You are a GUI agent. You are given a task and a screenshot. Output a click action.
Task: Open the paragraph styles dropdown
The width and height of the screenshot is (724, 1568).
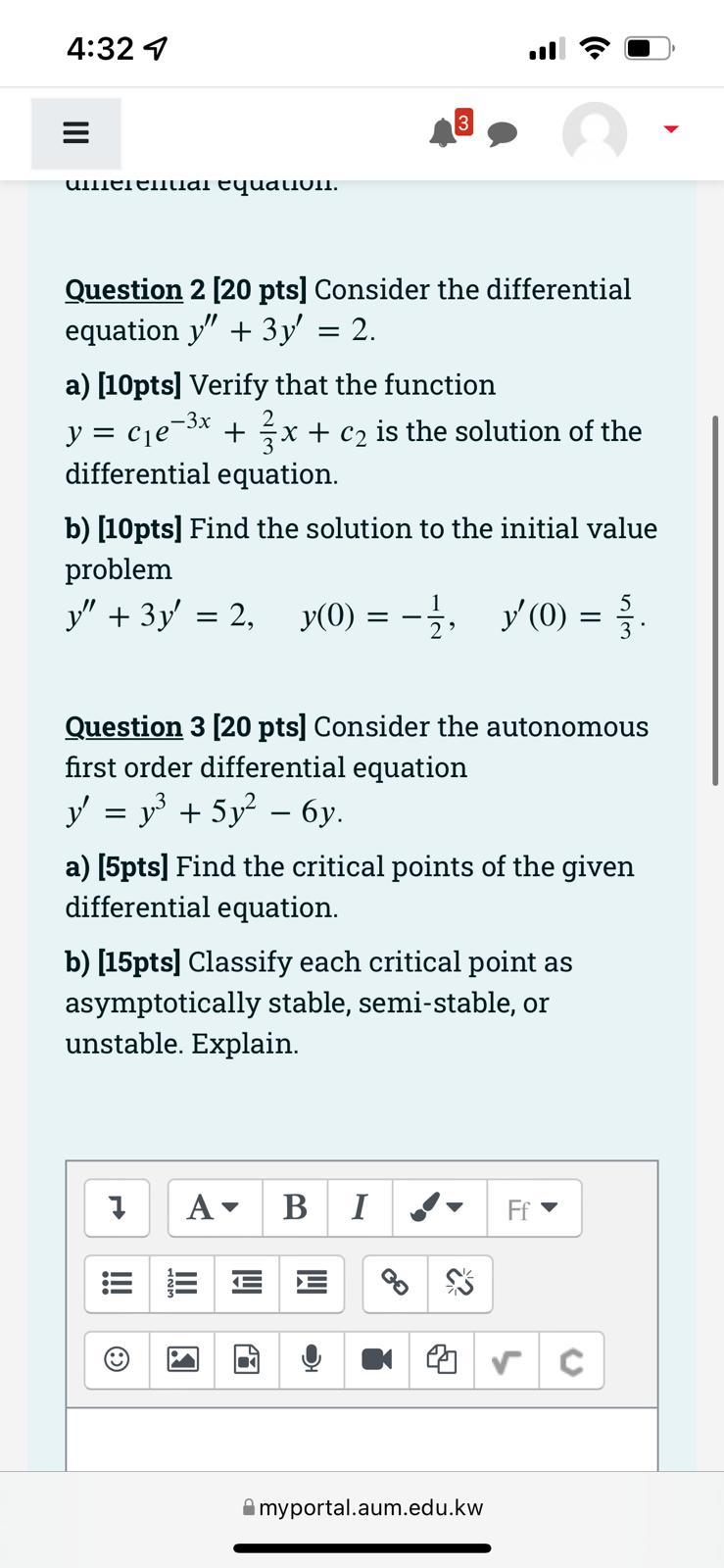[x=215, y=1208]
